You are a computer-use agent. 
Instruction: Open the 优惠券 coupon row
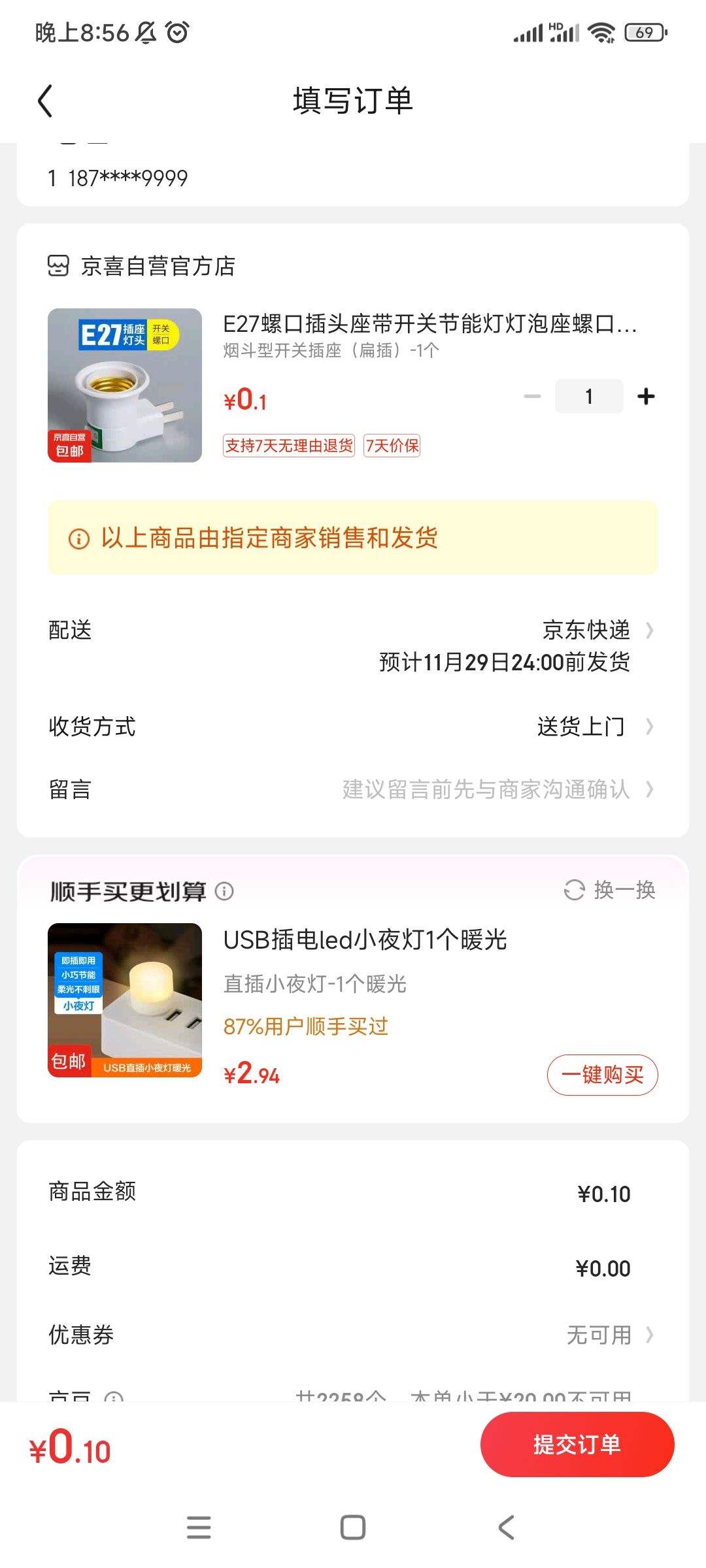tap(353, 1335)
